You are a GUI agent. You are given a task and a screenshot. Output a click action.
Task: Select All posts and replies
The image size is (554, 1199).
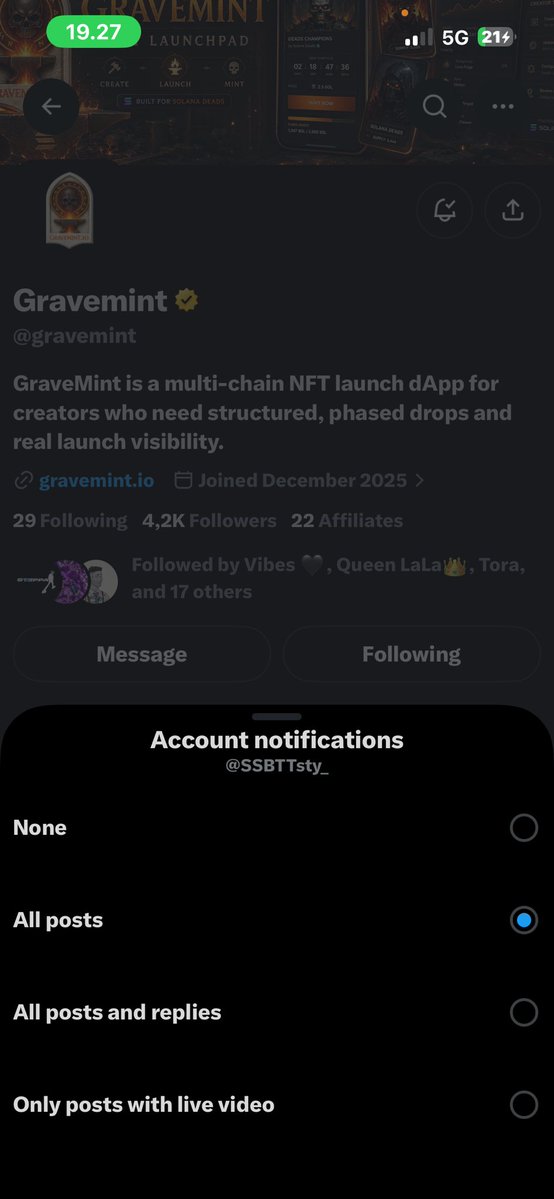[x=277, y=1012]
